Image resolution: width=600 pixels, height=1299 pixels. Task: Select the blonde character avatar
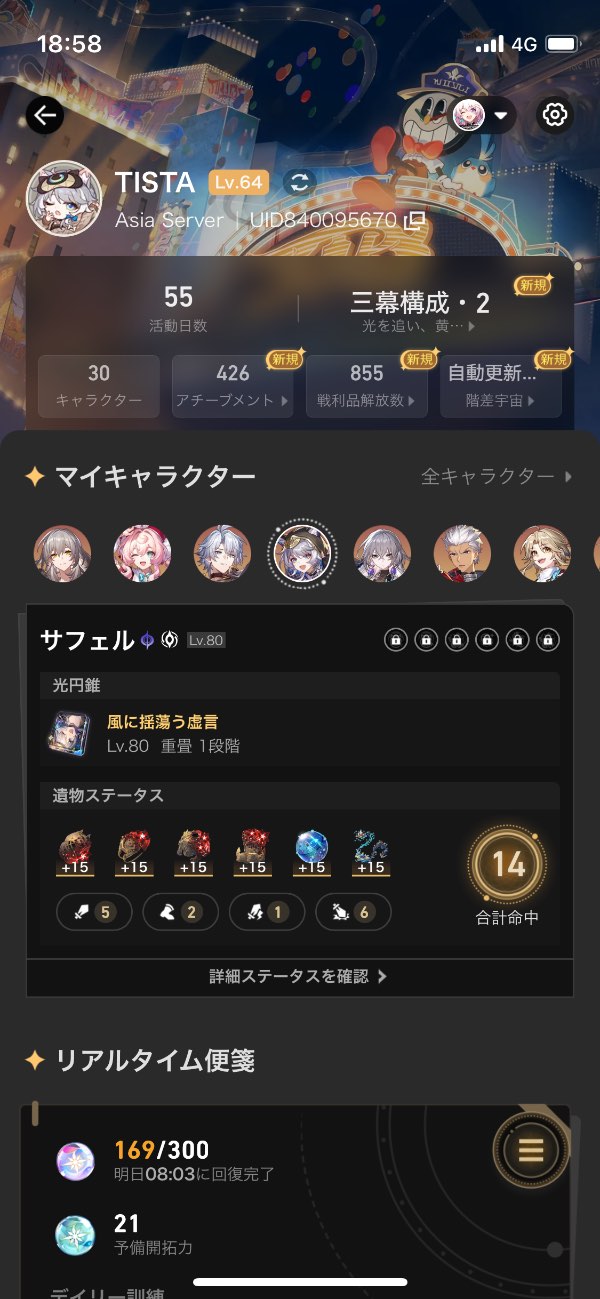(x=542, y=554)
